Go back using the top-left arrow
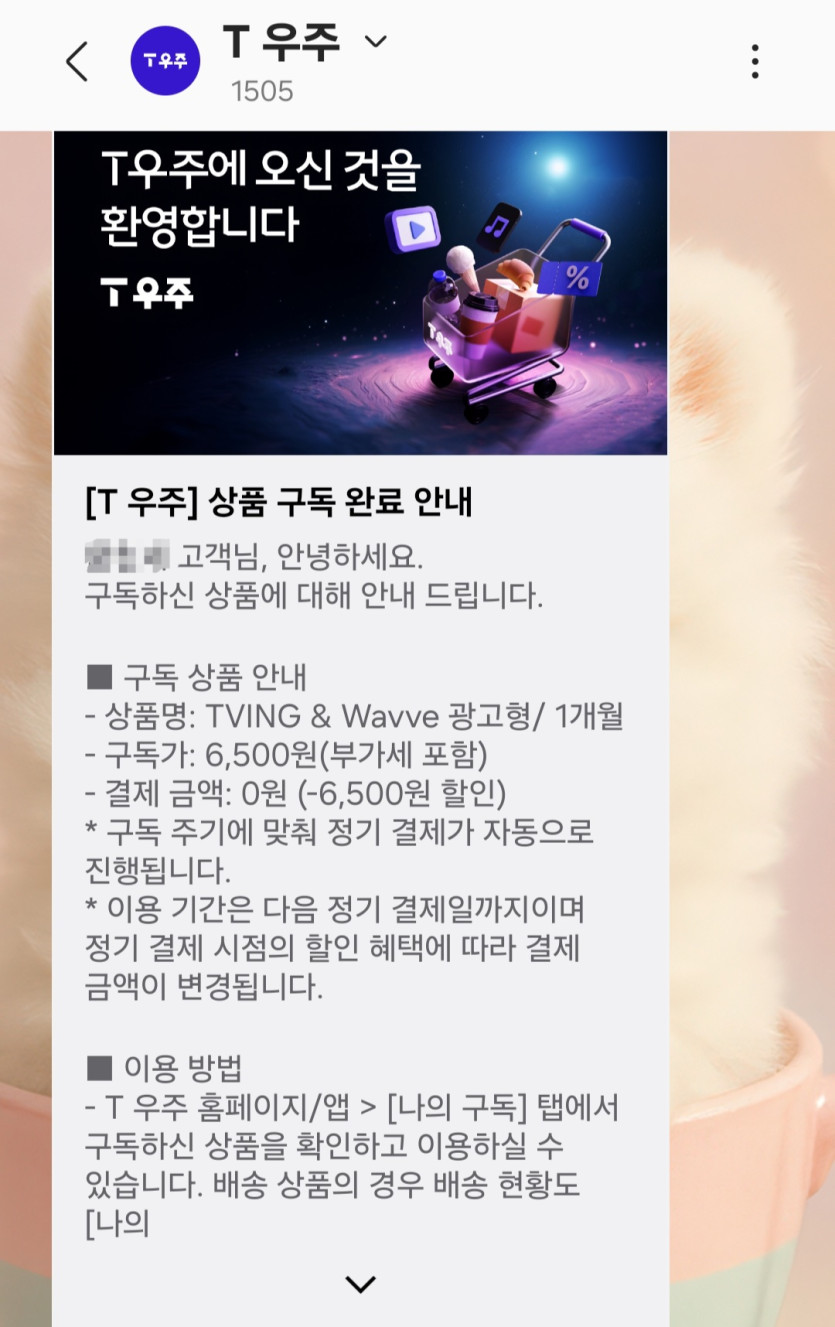Image resolution: width=835 pixels, height=1327 pixels. click(77, 62)
